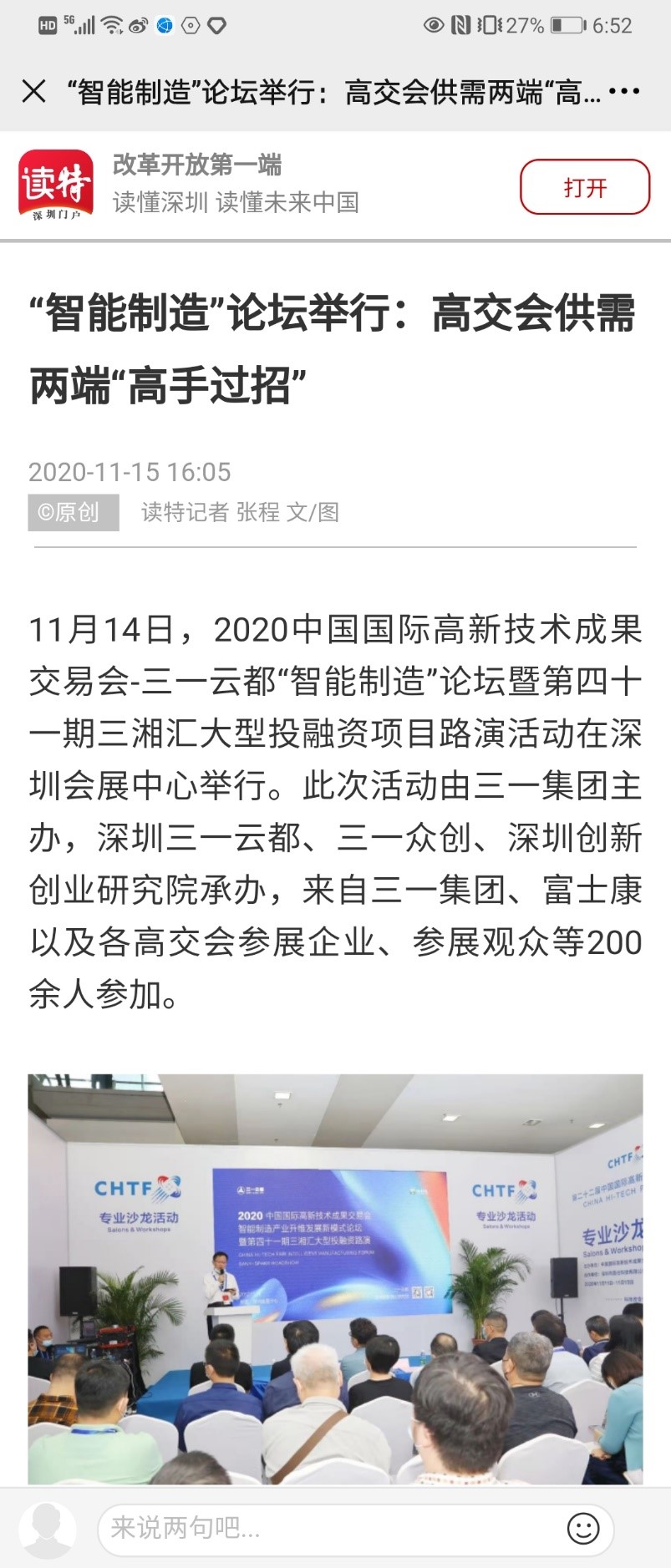671x1568 pixels.
Task: Open the three-dot overflow menu
Action: tap(624, 91)
